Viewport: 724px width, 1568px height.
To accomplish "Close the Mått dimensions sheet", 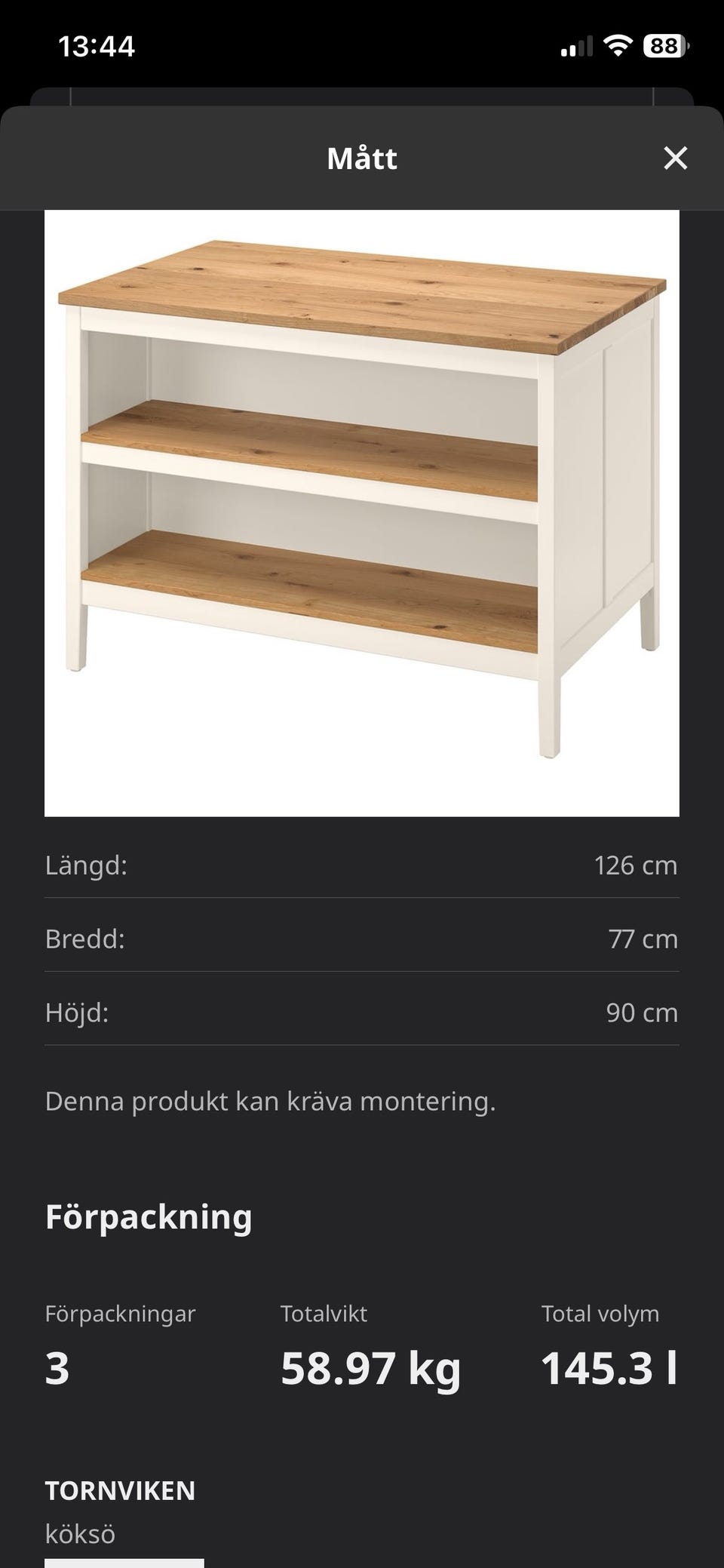I will (676, 158).
